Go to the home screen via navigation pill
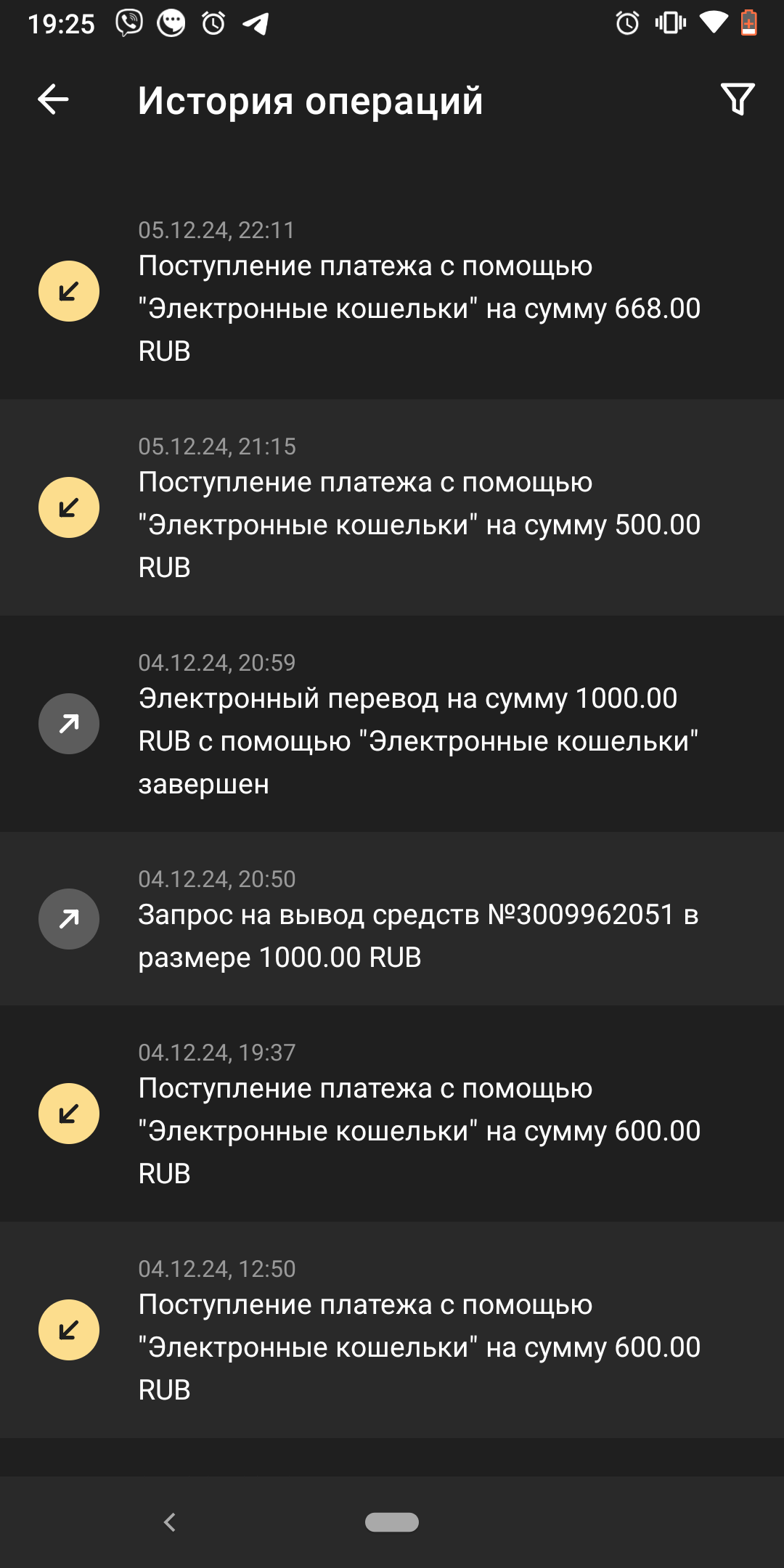The width and height of the screenshot is (784, 1568). pos(392,1522)
